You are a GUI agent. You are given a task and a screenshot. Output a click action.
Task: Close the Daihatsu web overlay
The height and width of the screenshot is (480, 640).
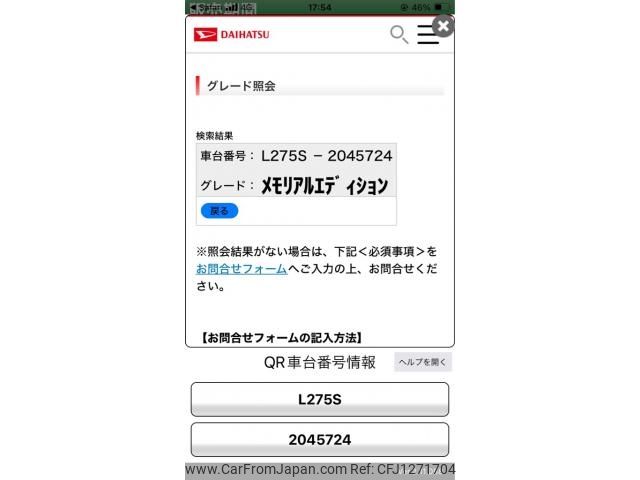(443, 26)
